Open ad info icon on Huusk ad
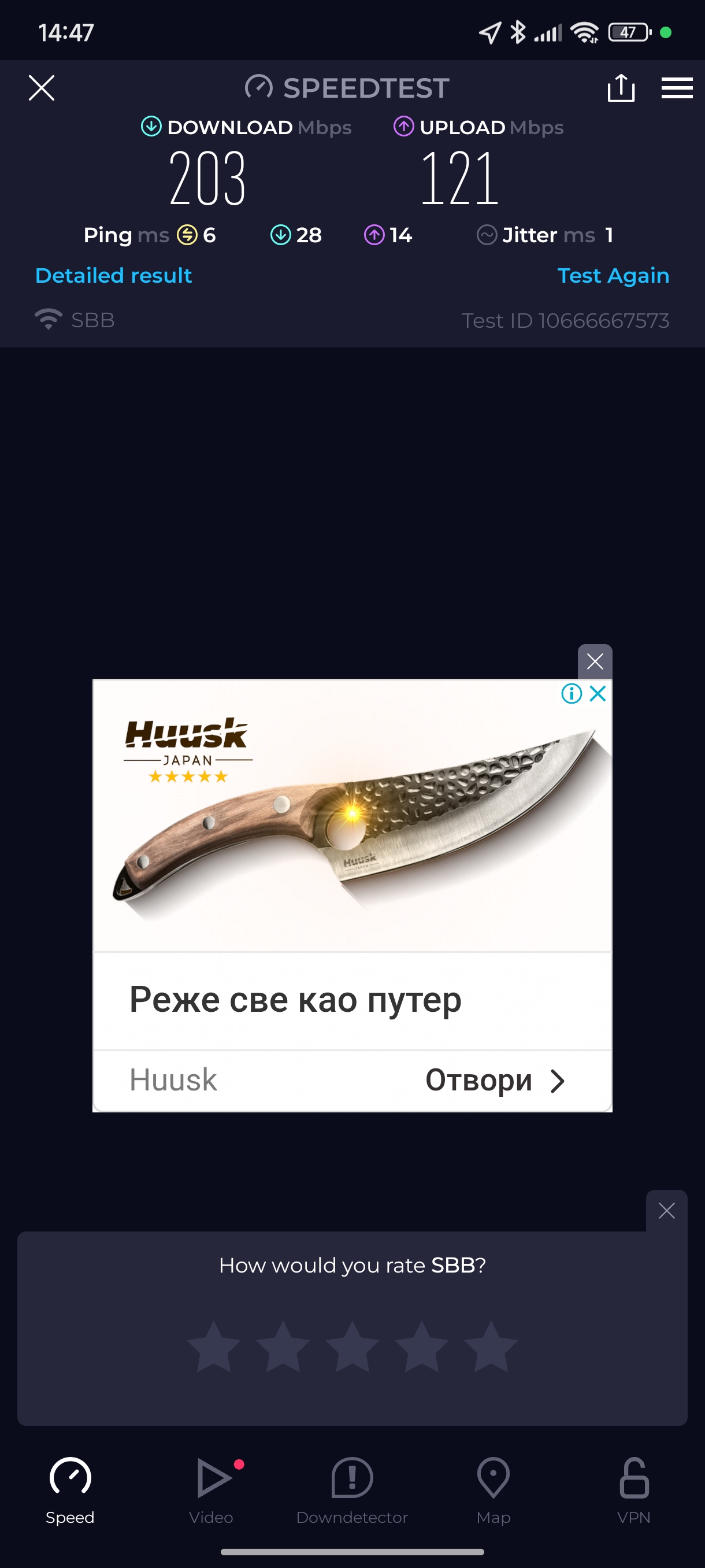 (571, 693)
